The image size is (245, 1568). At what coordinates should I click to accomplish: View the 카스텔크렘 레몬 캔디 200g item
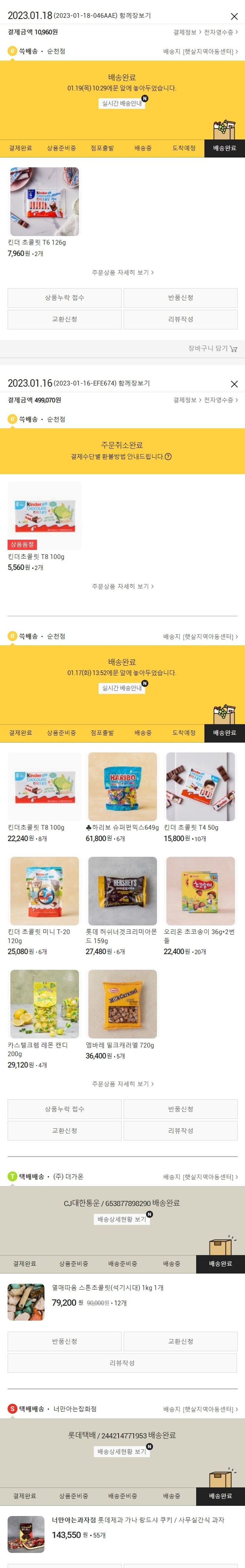pos(44,1004)
